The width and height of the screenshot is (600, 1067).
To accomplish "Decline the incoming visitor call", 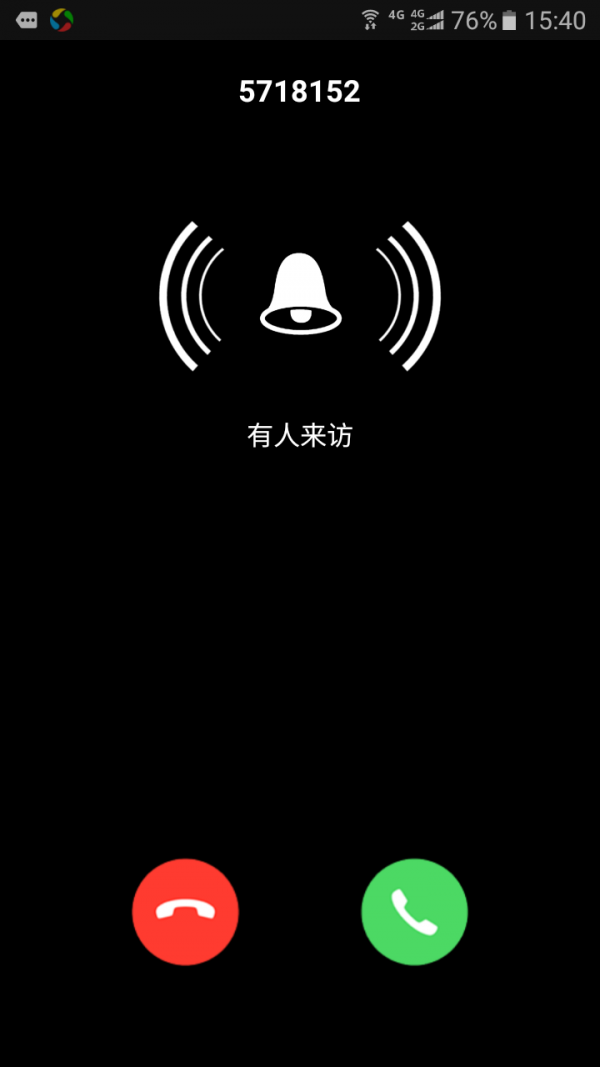I will pyautogui.click(x=185, y=912).
